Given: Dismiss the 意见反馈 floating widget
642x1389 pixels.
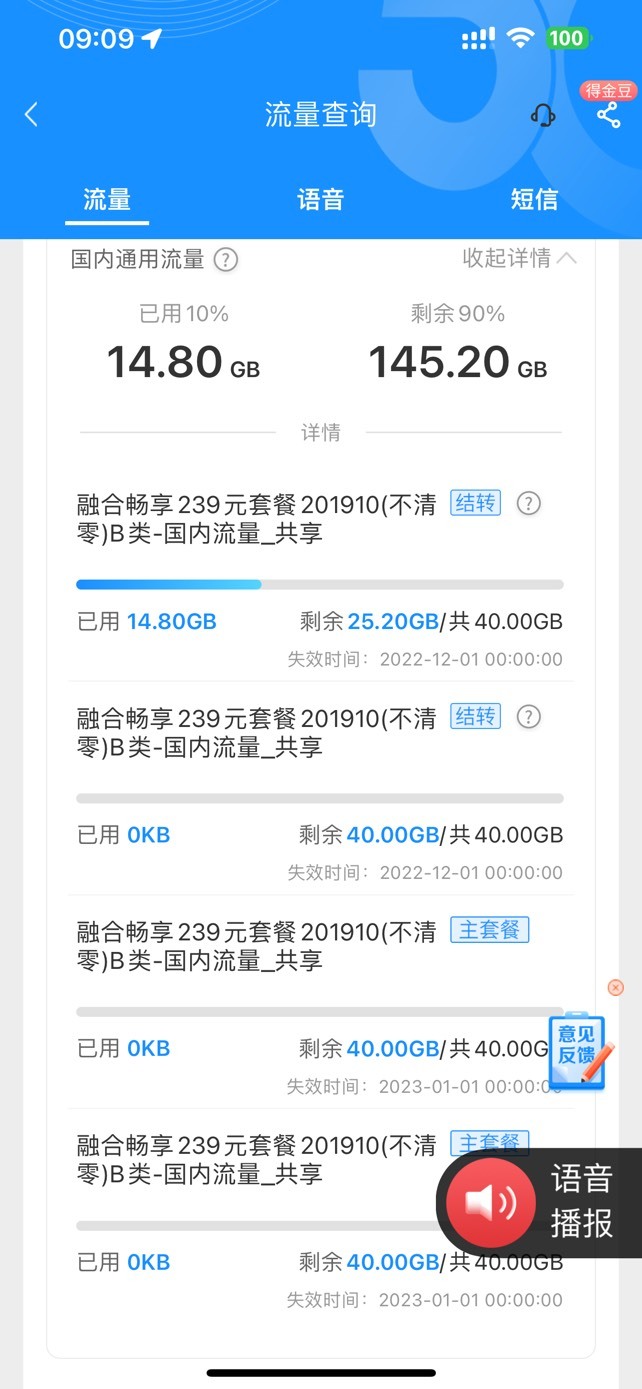Looking at the screenshot, I should coord(616,987).
